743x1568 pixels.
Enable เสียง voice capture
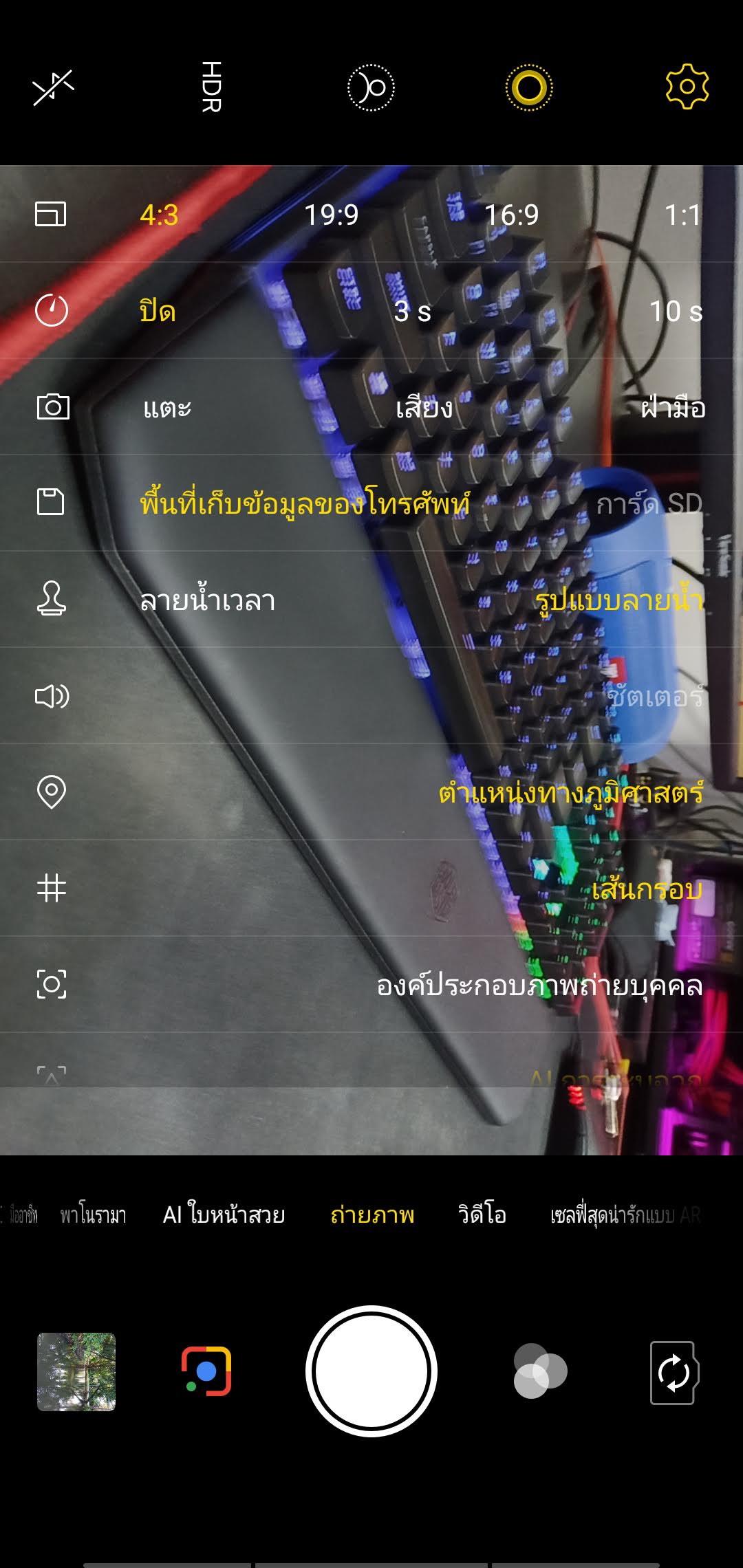click(424, 408)
